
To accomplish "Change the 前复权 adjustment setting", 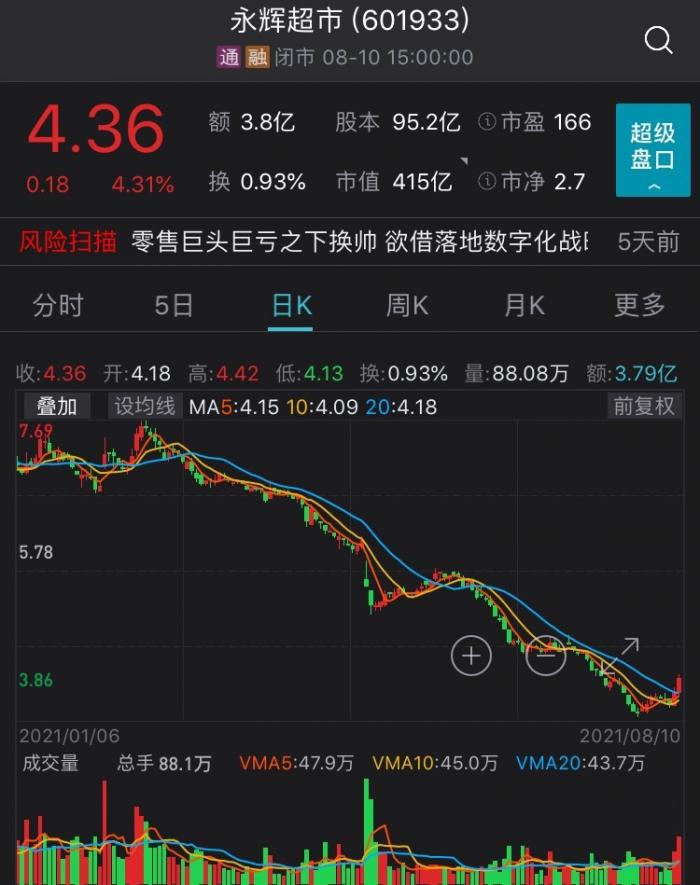I will pos(644,406).
